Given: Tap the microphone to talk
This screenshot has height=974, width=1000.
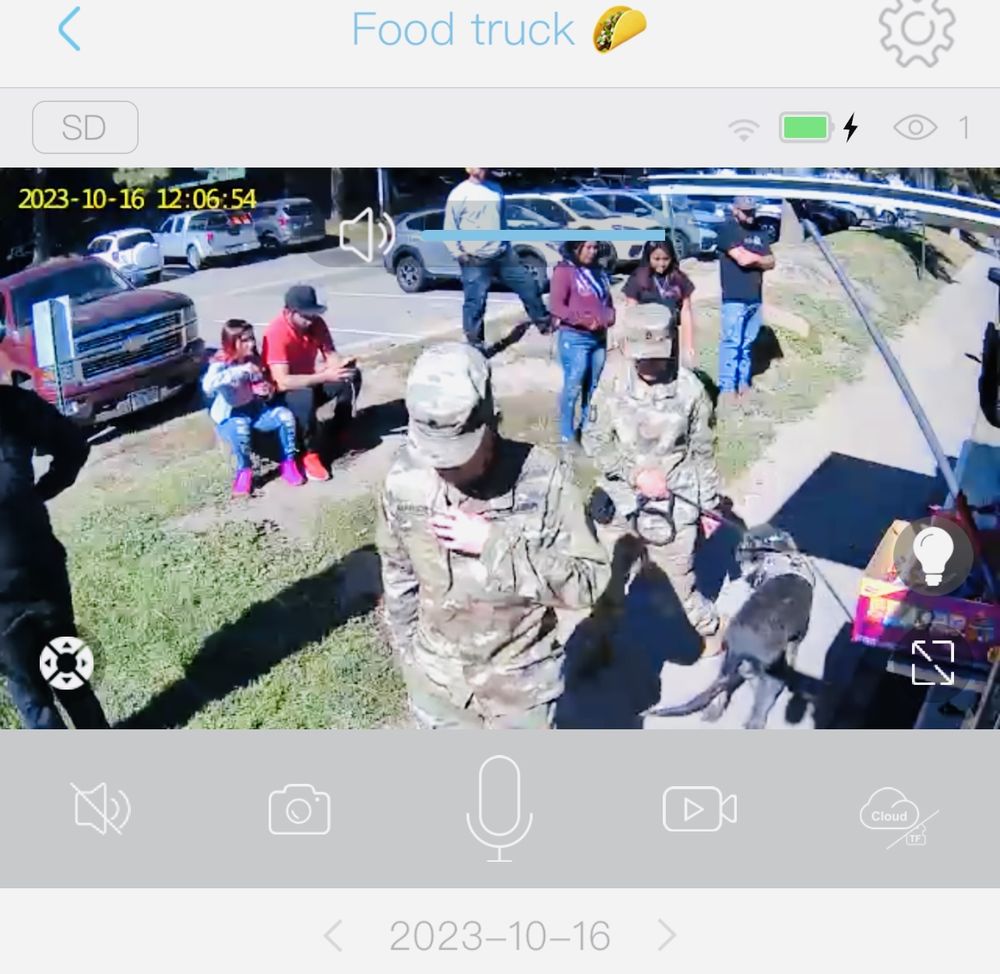Looking at the screenshot, I should point(499,808).
